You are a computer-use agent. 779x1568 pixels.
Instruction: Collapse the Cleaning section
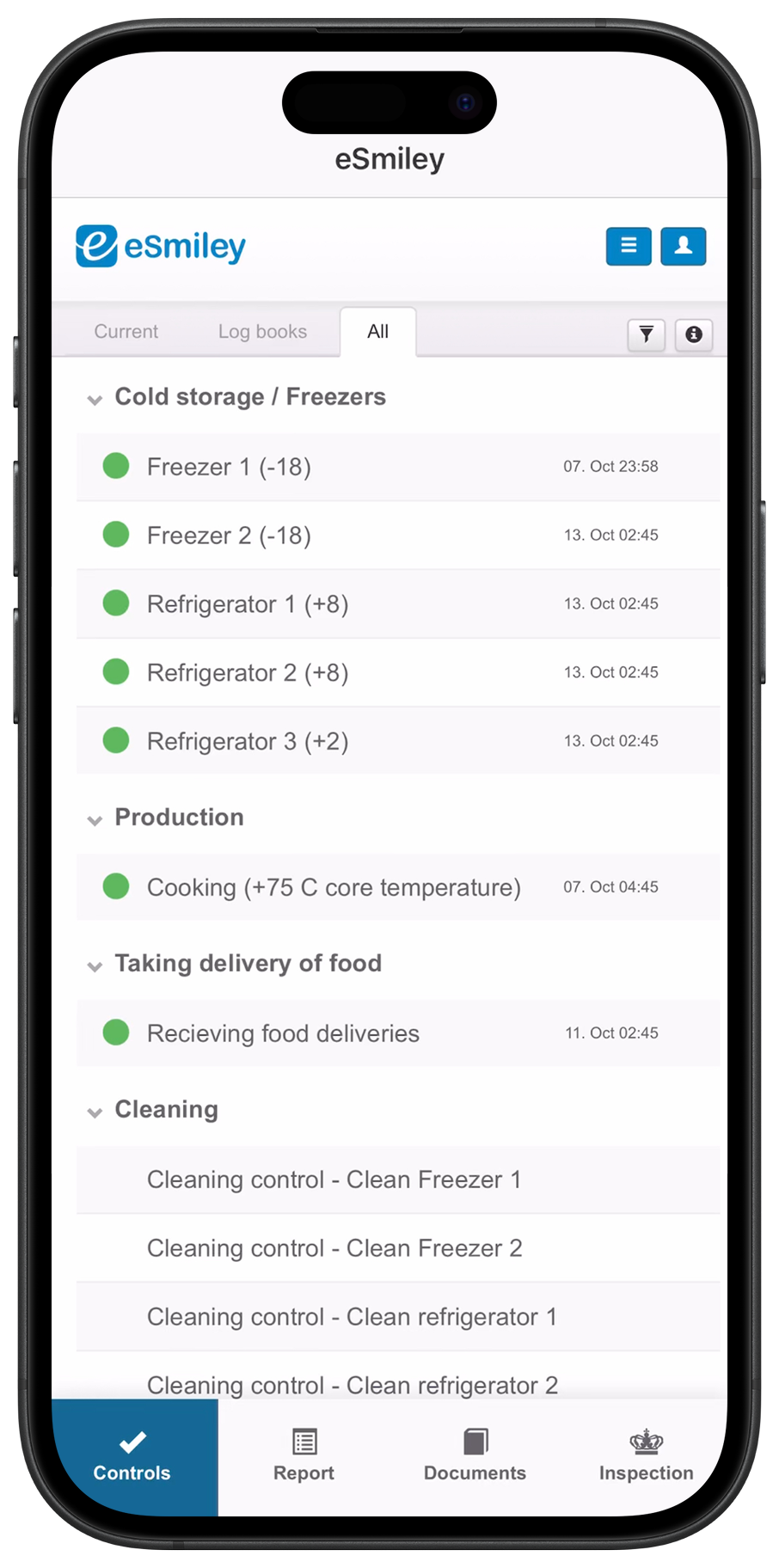pos(95,1112)
